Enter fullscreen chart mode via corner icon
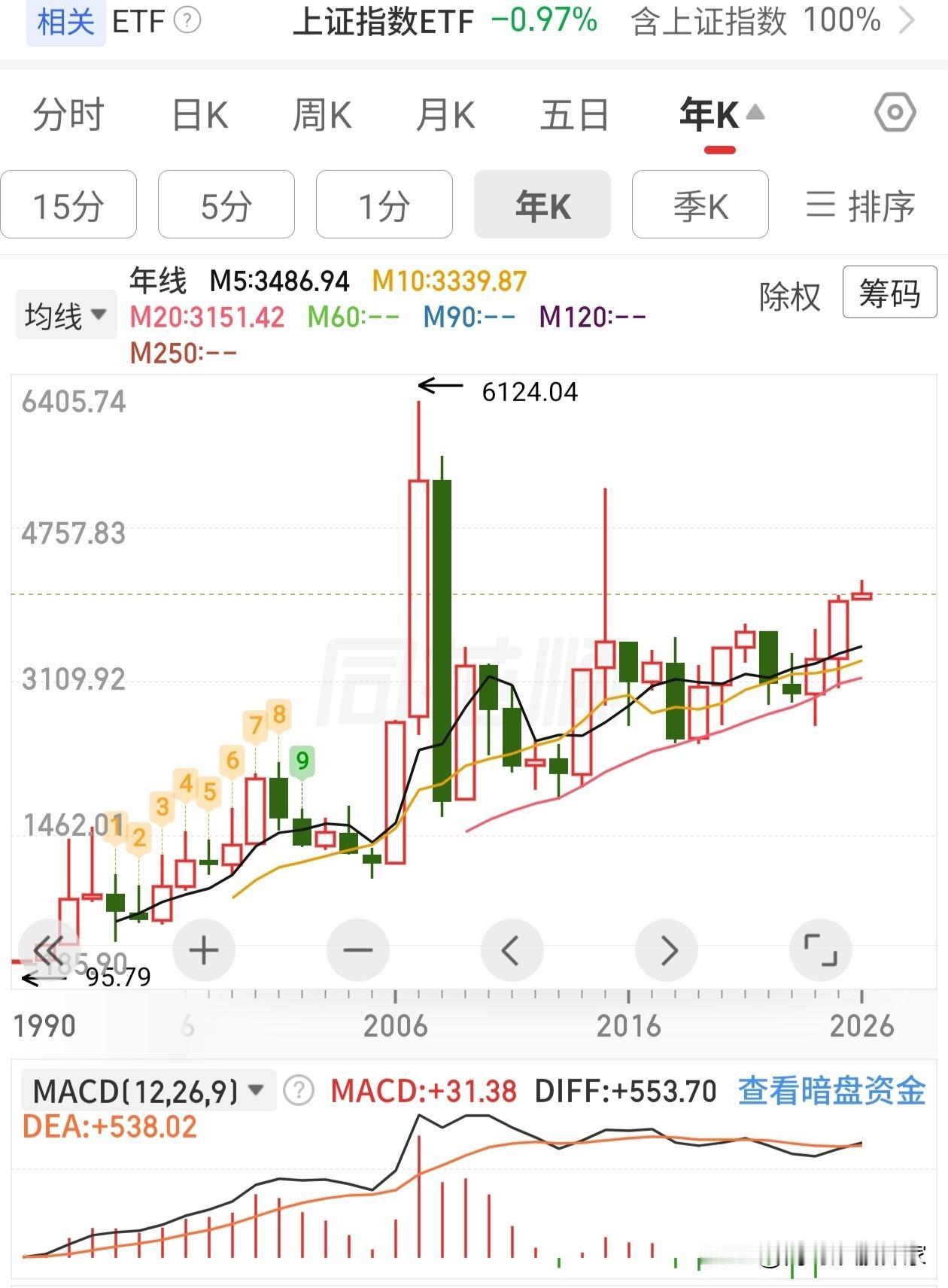This screenshot has width=948, height=1288. pos(821,950)
